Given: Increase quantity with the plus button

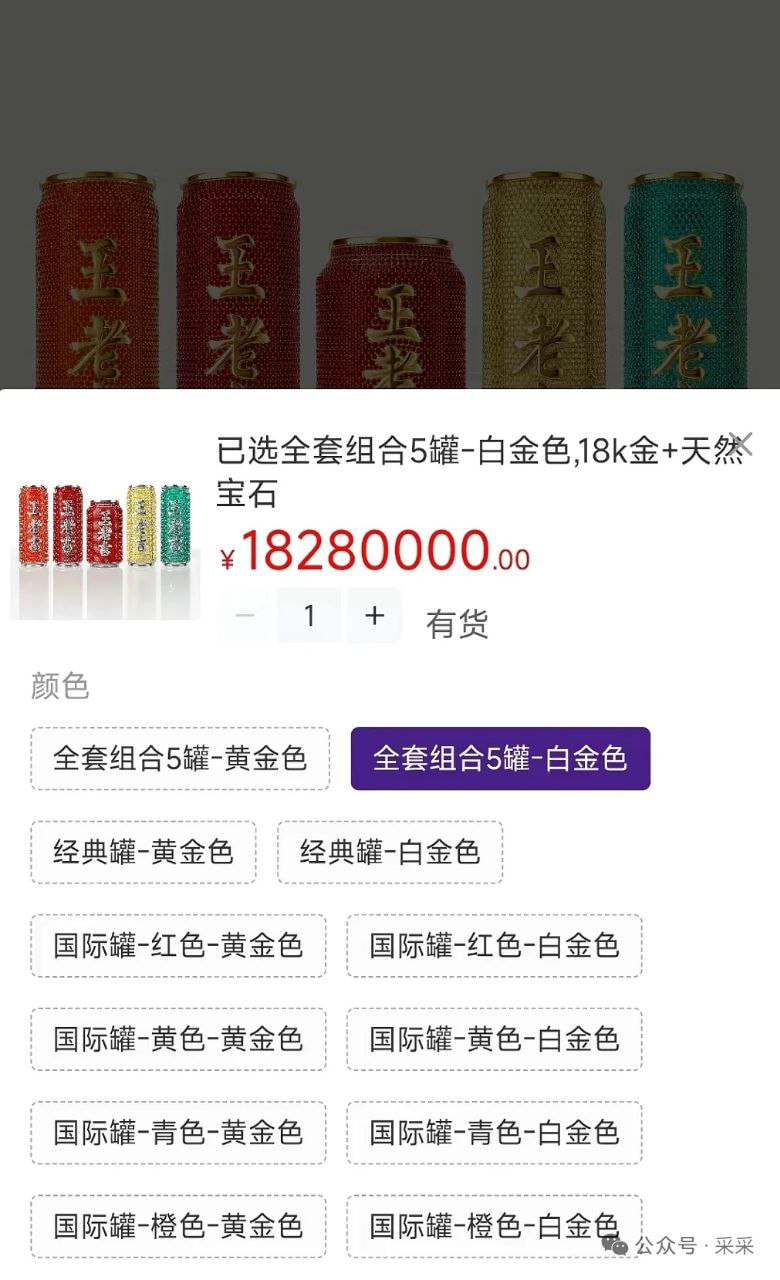Looking at the screenshot, I should click(x=374, y=615).
